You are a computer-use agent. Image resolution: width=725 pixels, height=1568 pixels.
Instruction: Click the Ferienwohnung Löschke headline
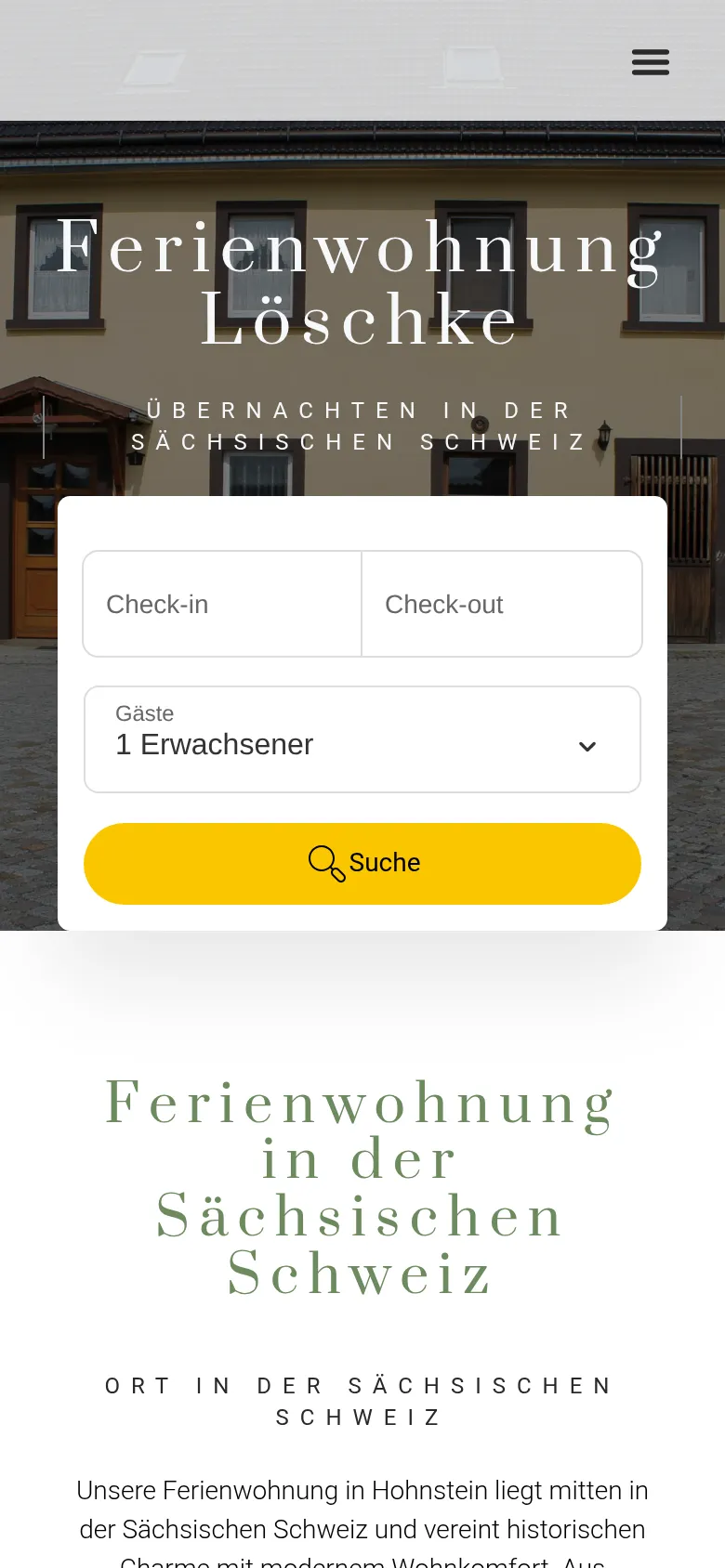362,279
